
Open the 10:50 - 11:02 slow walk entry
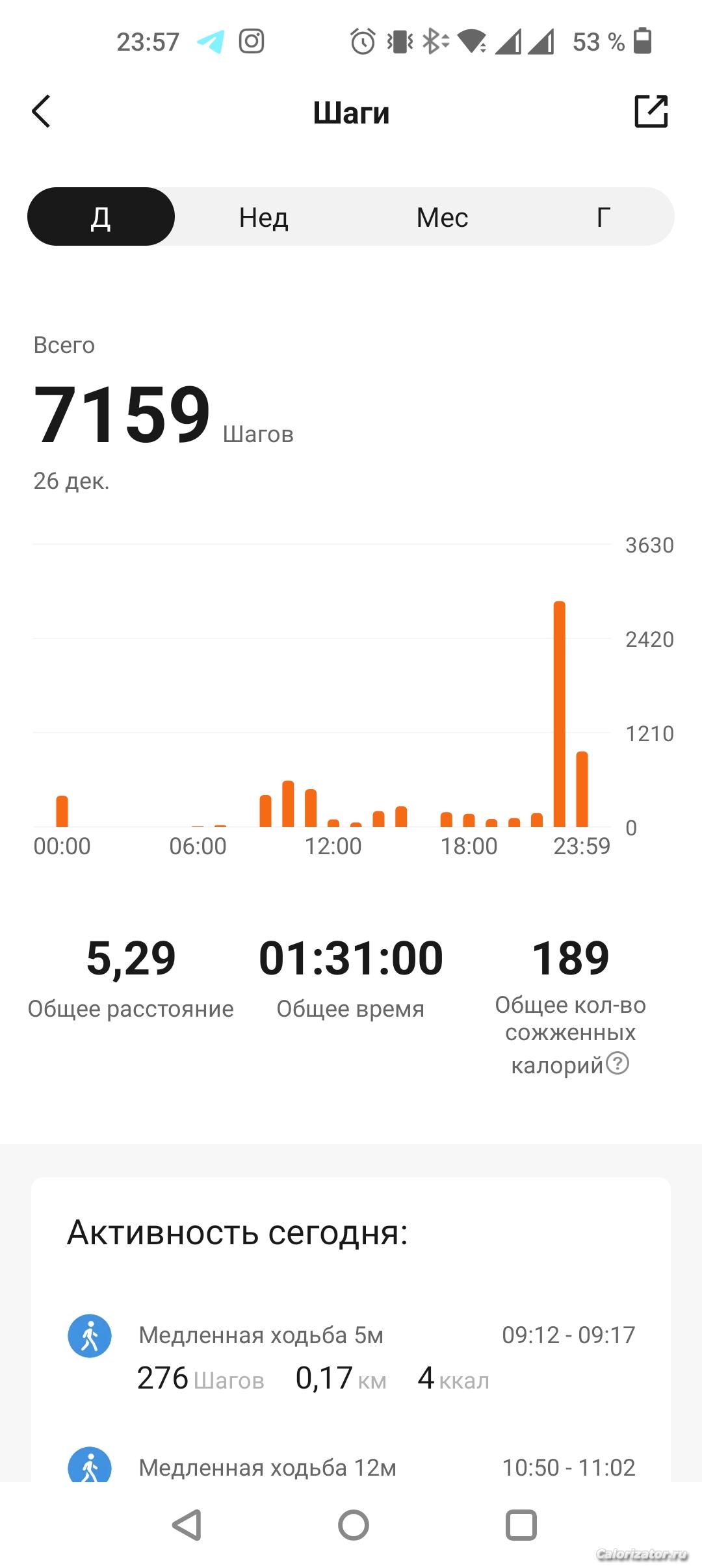(x=351, y=1467)
